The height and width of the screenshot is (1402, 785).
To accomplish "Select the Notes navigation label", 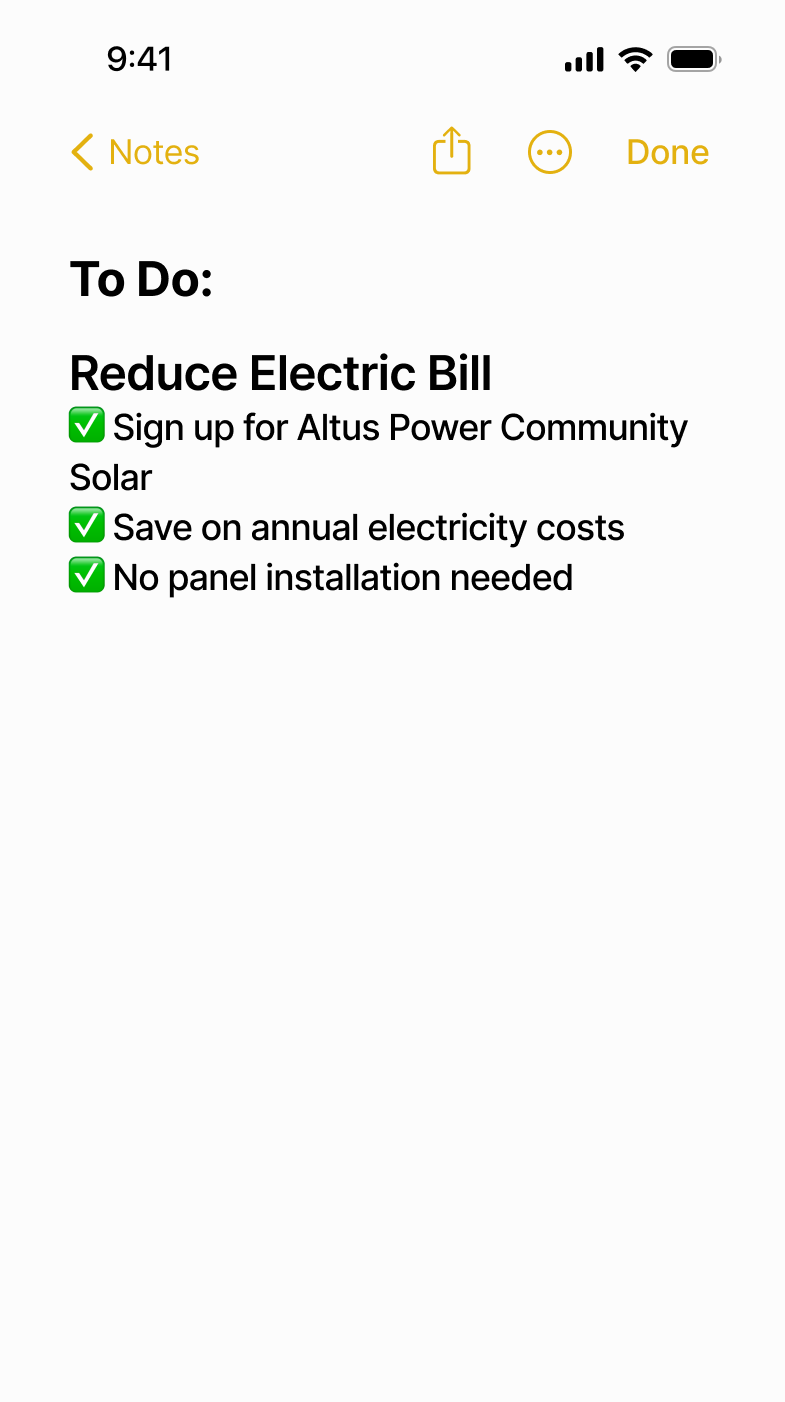I will click(x=154, y=151).
